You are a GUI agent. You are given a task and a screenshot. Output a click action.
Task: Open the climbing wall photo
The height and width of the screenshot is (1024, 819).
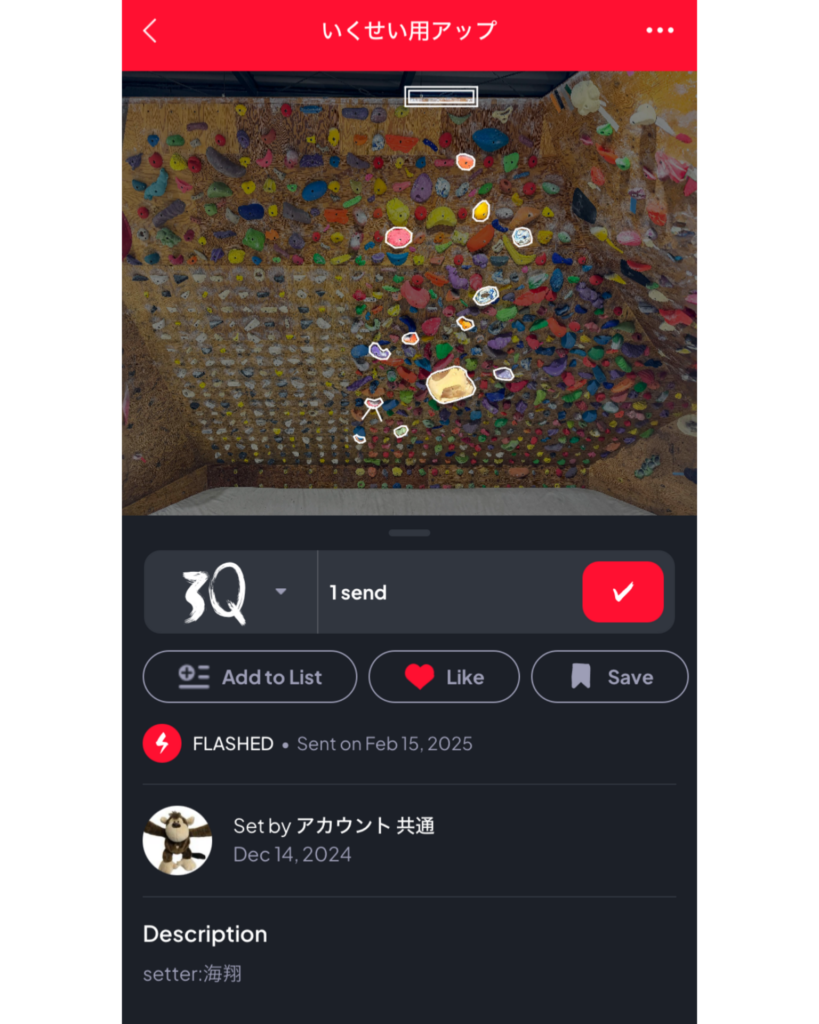point(409,293)
